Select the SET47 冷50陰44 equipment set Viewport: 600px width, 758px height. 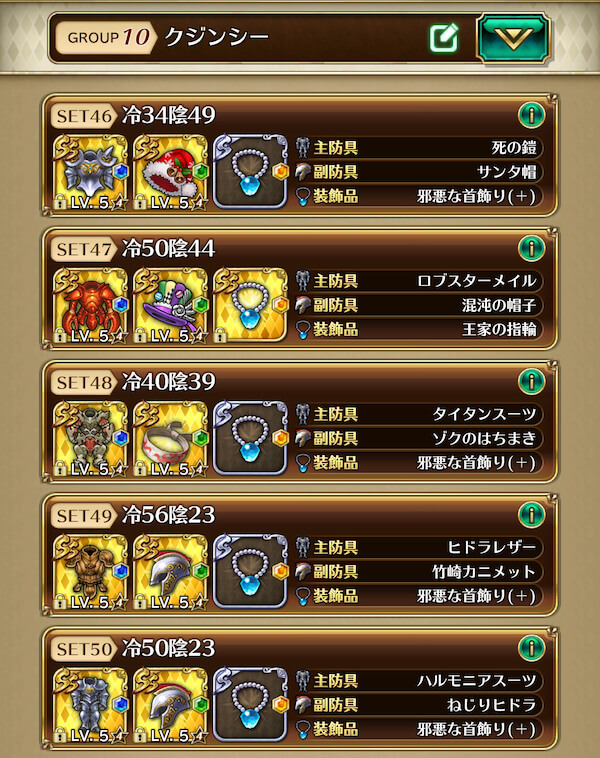click(168, 248)
